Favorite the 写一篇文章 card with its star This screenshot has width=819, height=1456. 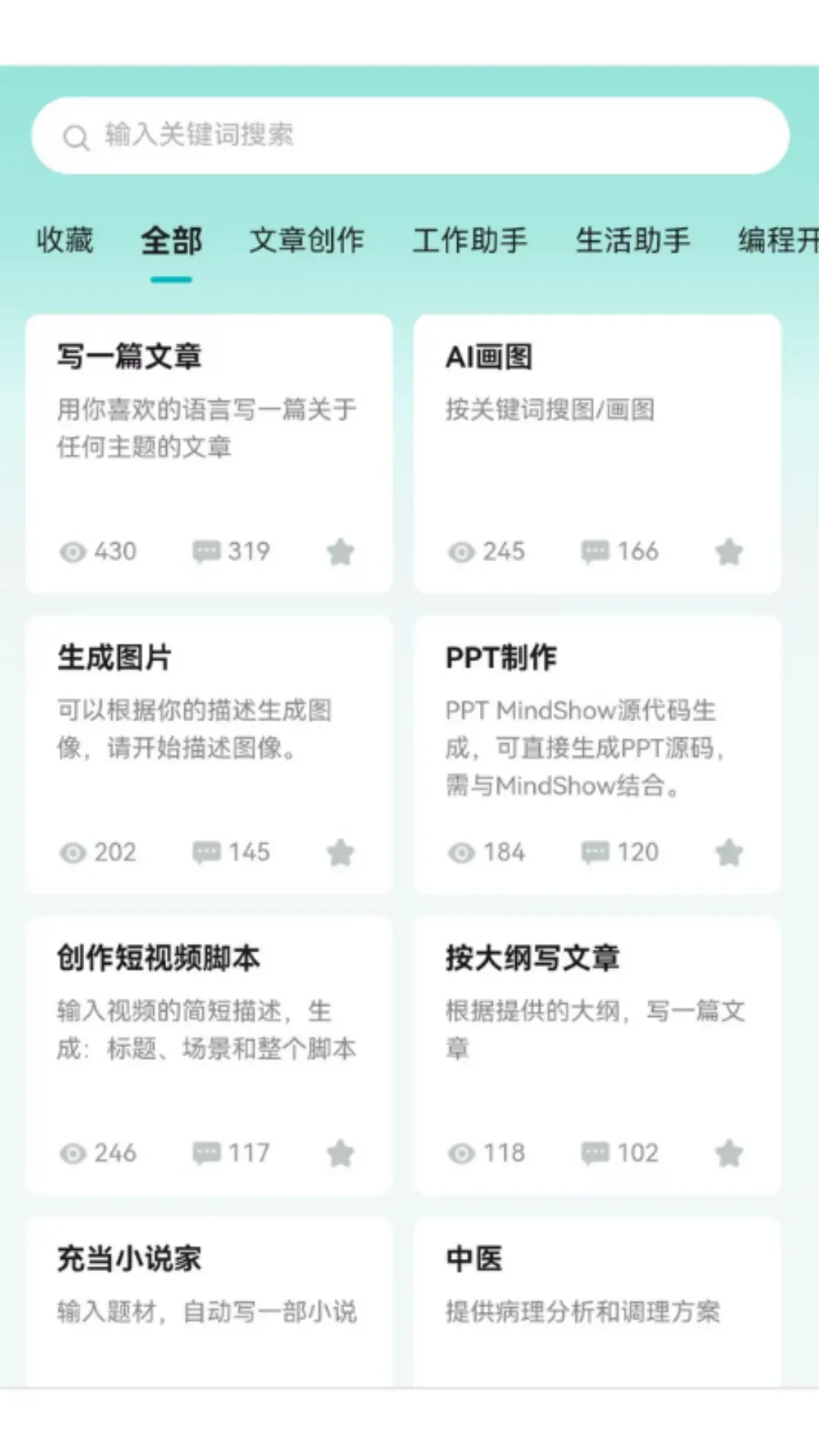click(340, 551)
